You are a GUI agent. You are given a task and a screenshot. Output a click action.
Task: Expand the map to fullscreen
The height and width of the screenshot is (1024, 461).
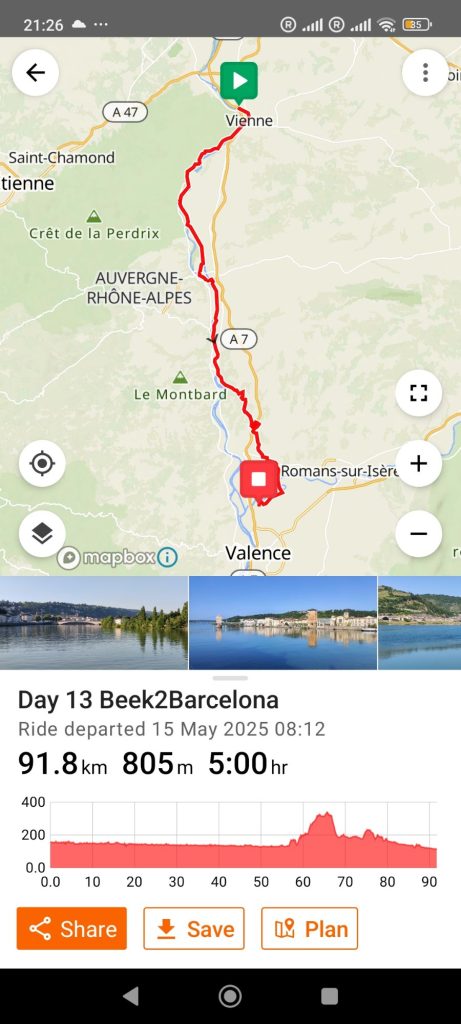coord(419,392)
